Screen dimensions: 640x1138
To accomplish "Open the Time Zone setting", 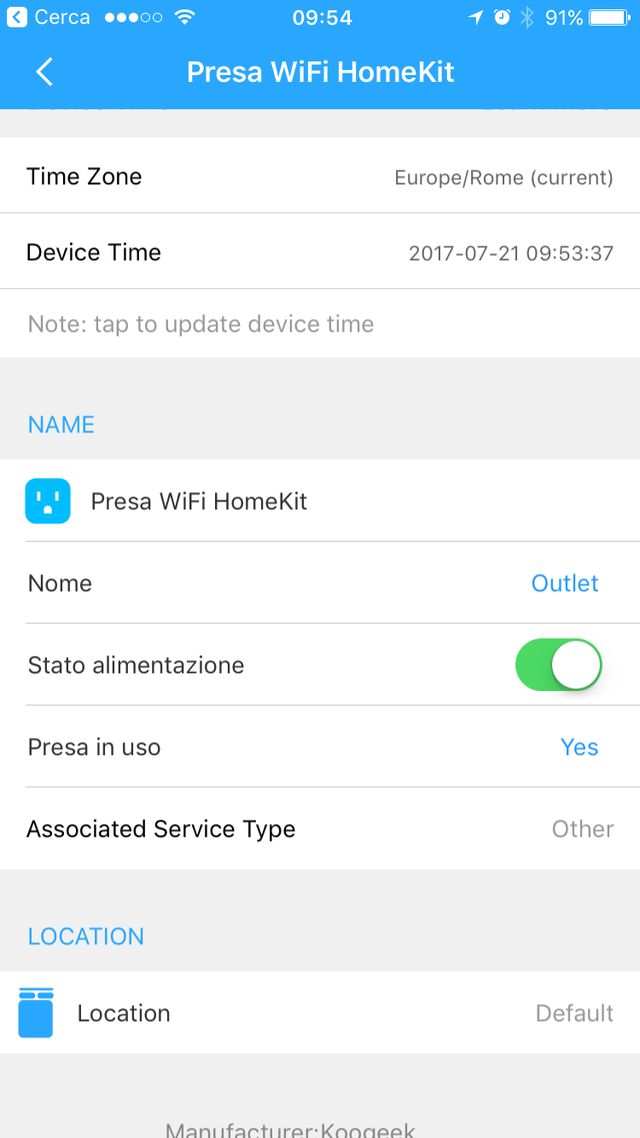I will (x=320, y=177).
